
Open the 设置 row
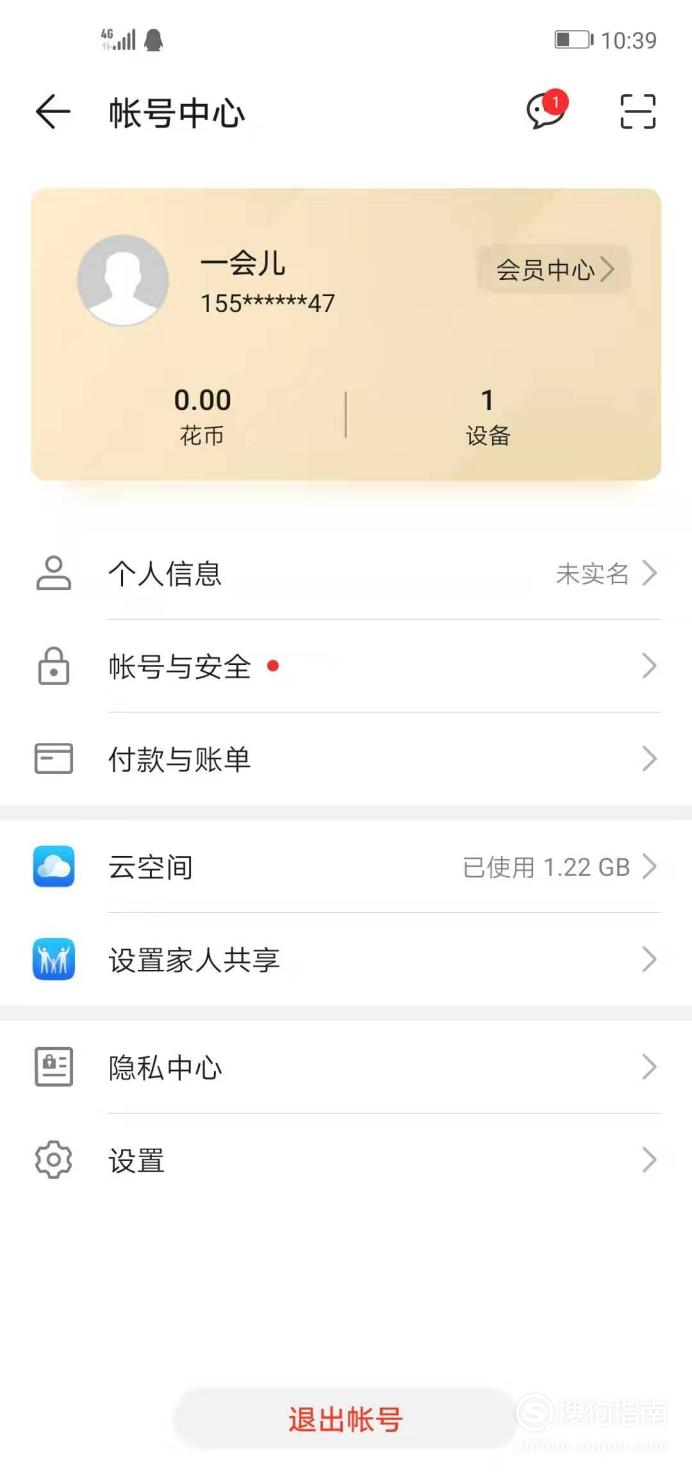pos(346,1160)
